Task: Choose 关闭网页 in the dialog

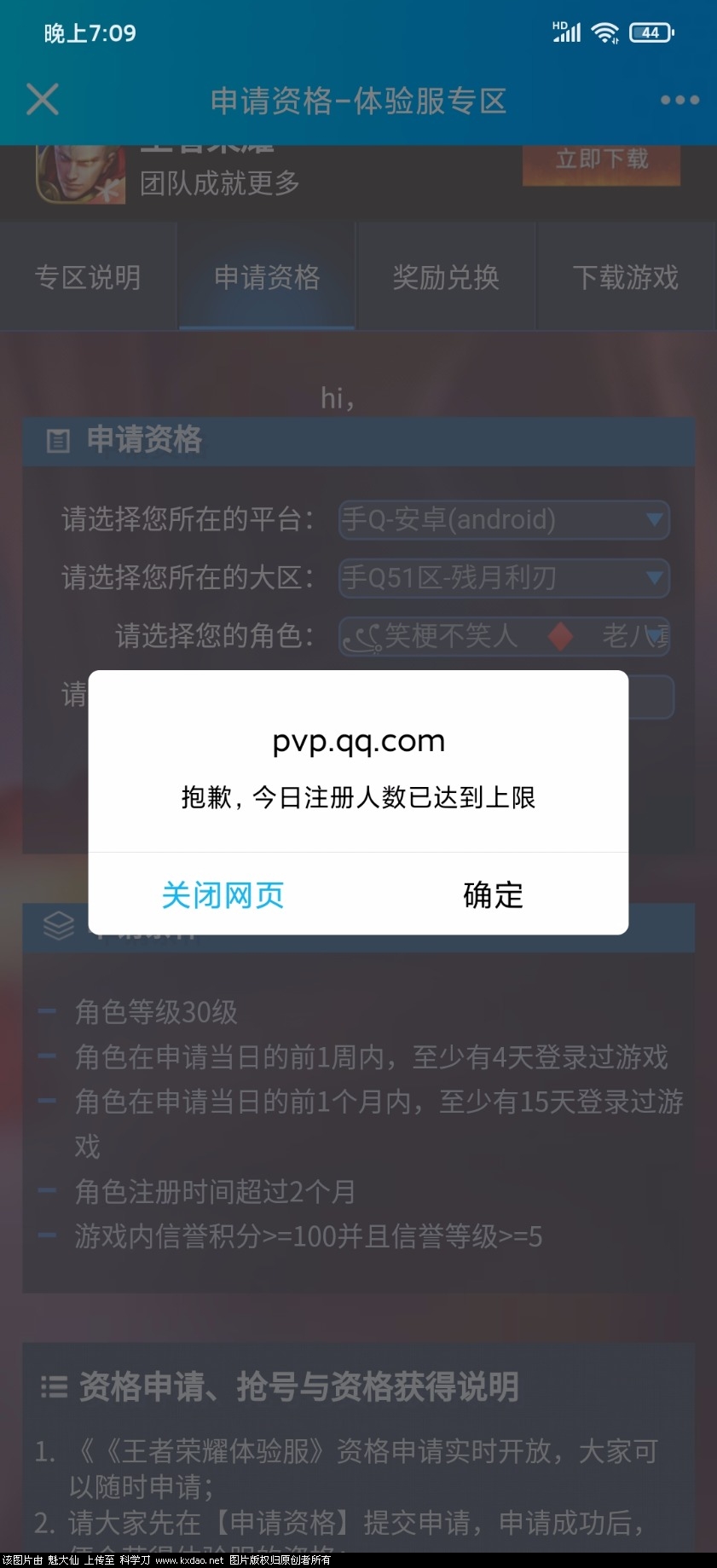Action: (x=223, y=894)
